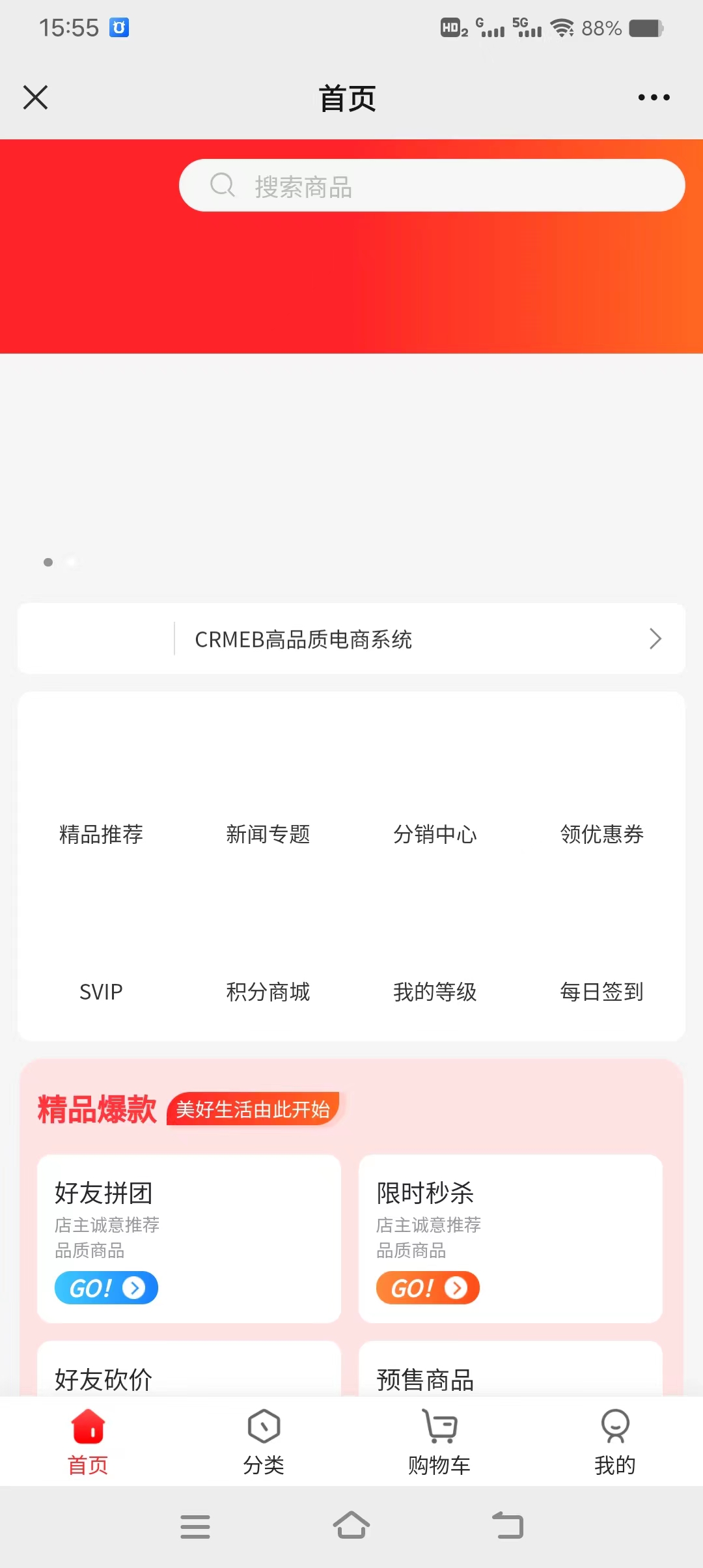The width and height of the screenshot is (703, 1568).
Task: Close the mini program page
Action: pyautogui.click(x=35, y=98)
